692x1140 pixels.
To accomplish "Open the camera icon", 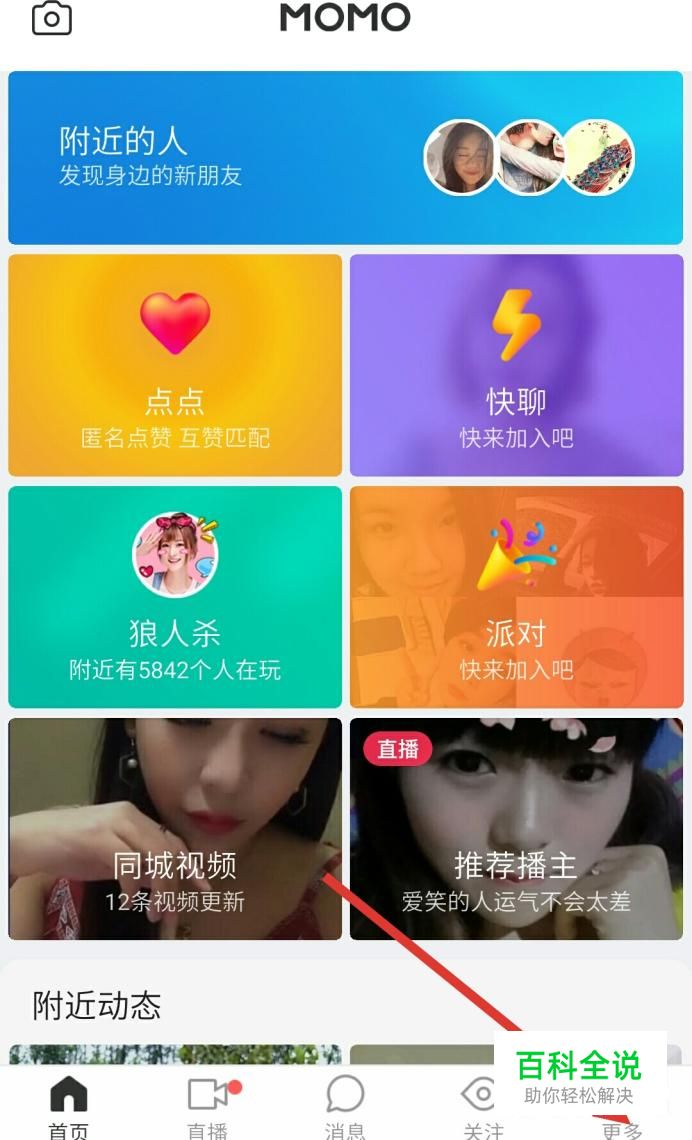I will click(x=52, y=18).
